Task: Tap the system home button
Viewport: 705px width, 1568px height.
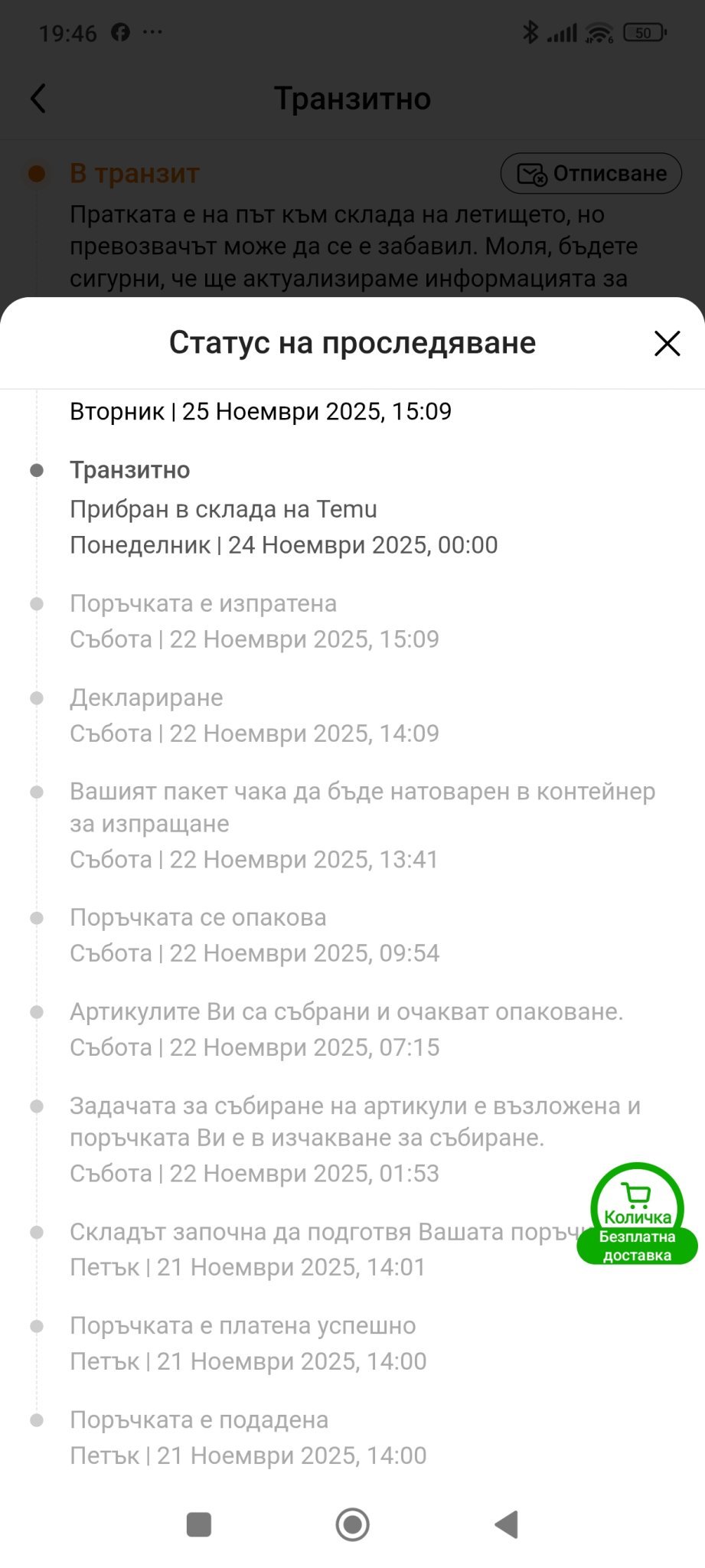Action: tap(352, 1524)
